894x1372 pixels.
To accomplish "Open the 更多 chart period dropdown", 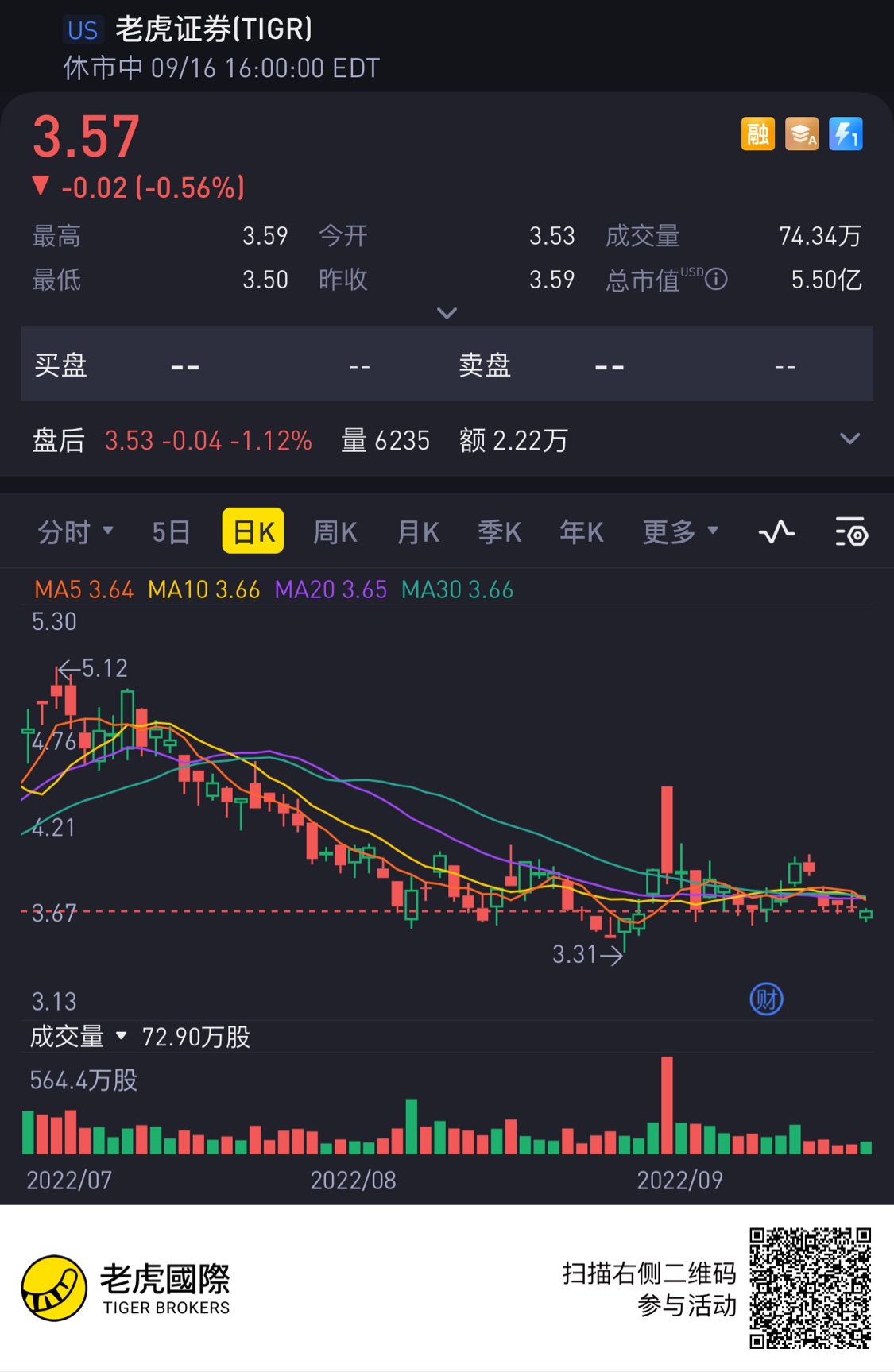I will pyautogui.click(x=680, y=531).
